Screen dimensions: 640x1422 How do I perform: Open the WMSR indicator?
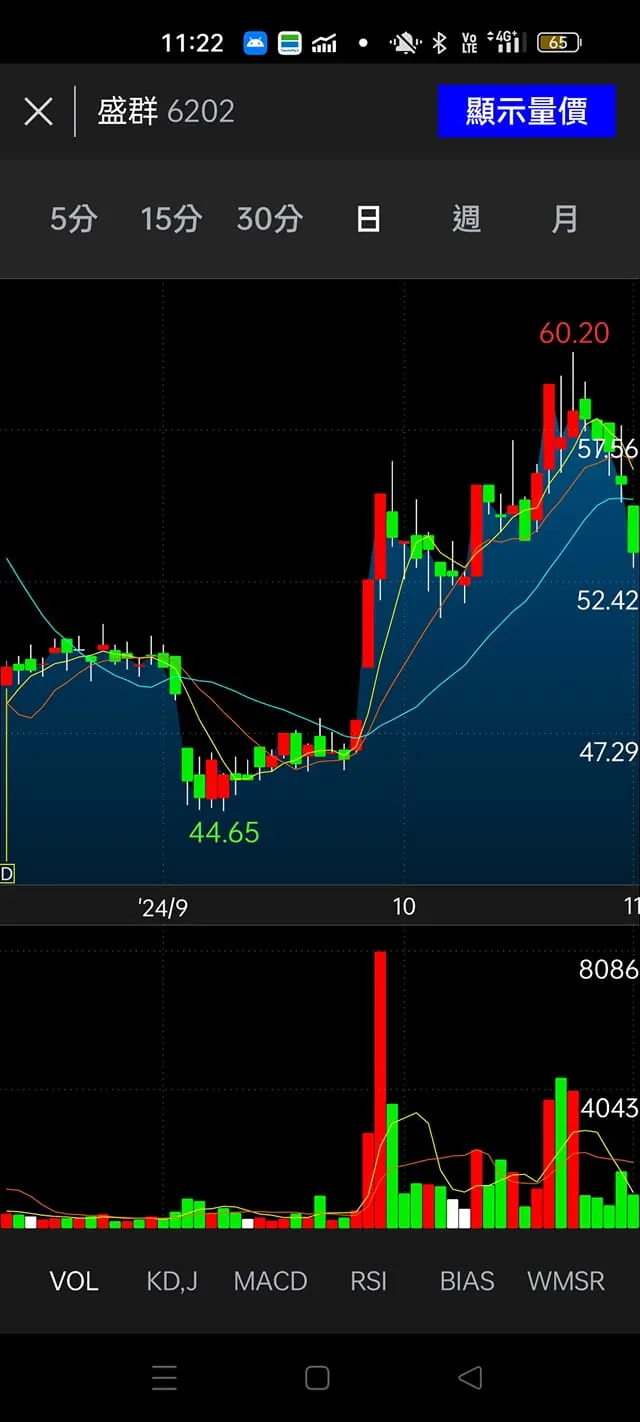pyautogui.click(x=566, y=1281)
